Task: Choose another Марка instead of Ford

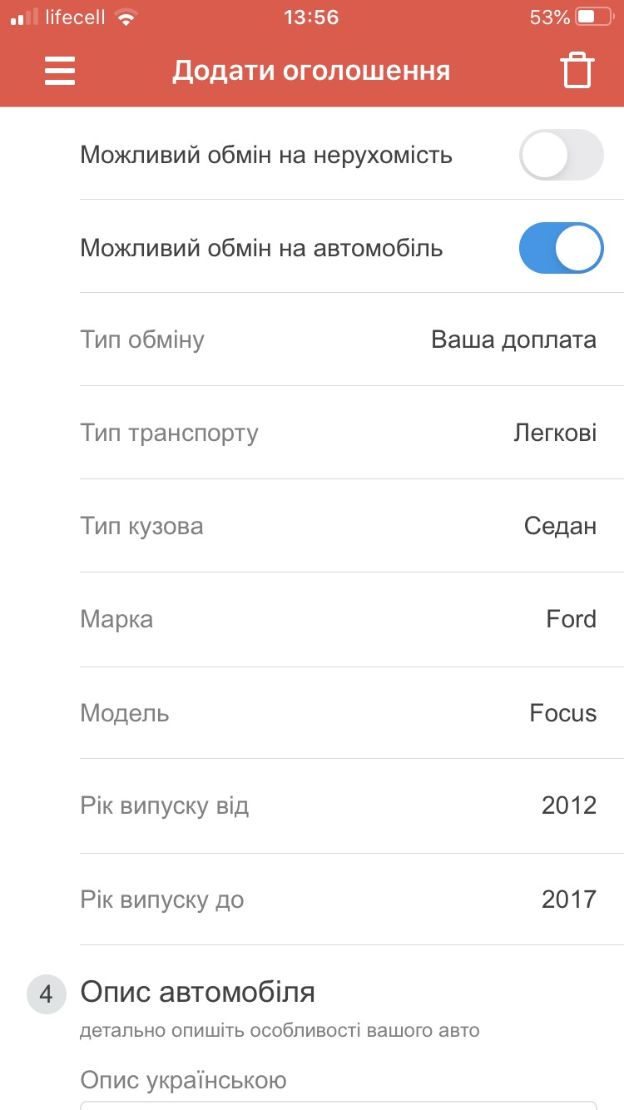Action: pos(341,619)
